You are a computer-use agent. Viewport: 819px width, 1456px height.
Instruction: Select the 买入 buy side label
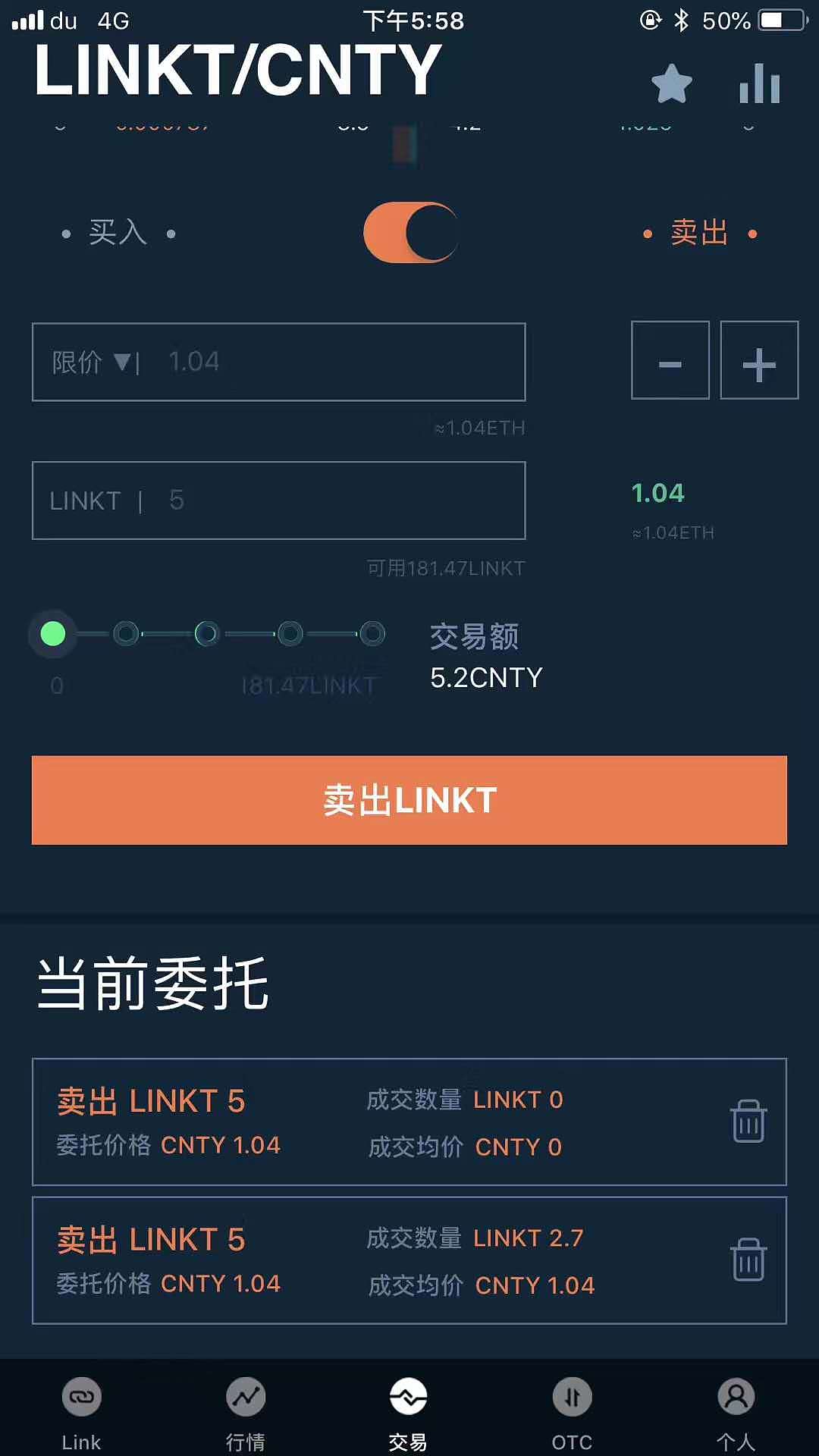118,232
